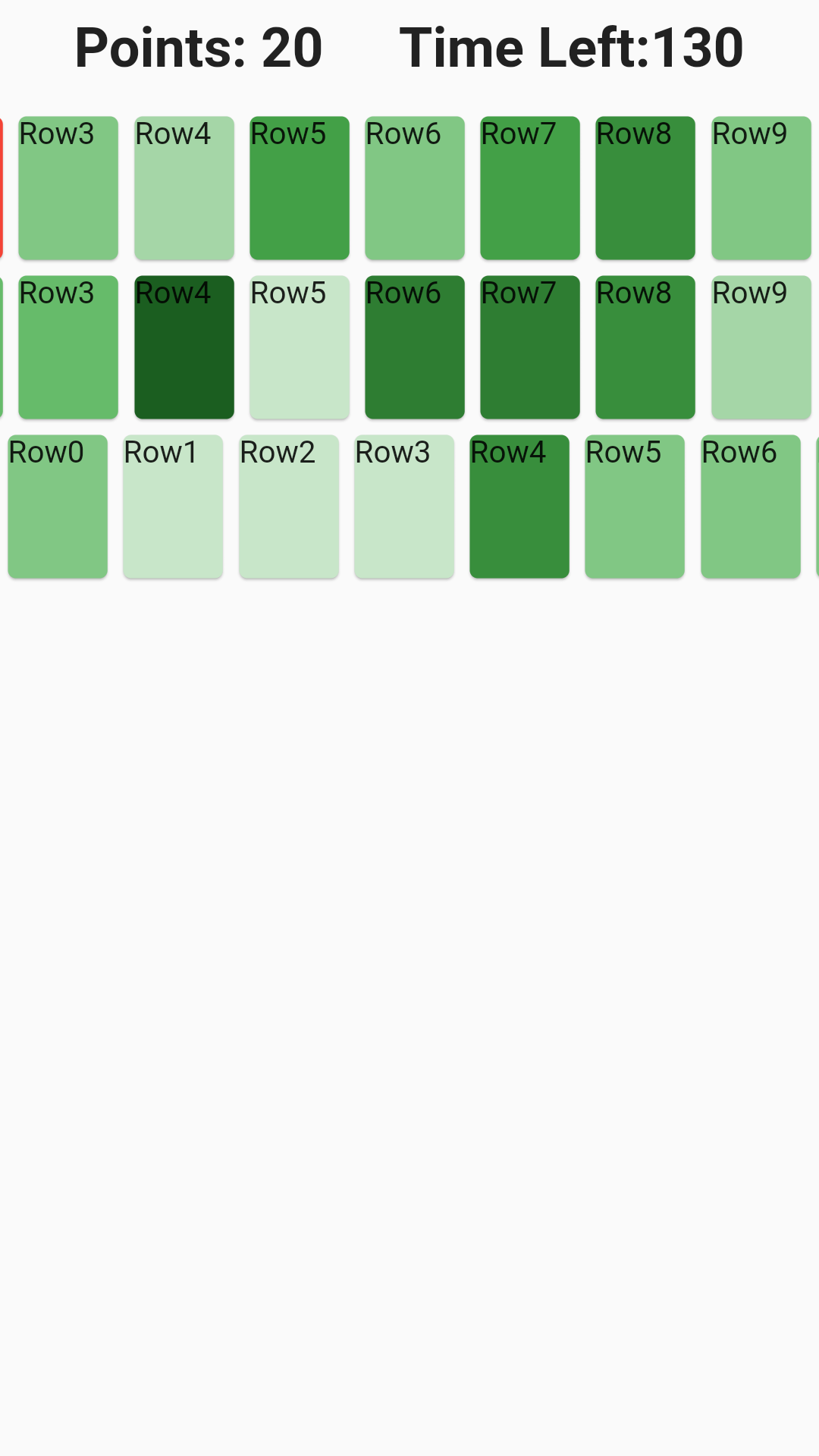Screen dimensions: 819x1456
Task: Tap the Row0 card
Action: (58, 507)
